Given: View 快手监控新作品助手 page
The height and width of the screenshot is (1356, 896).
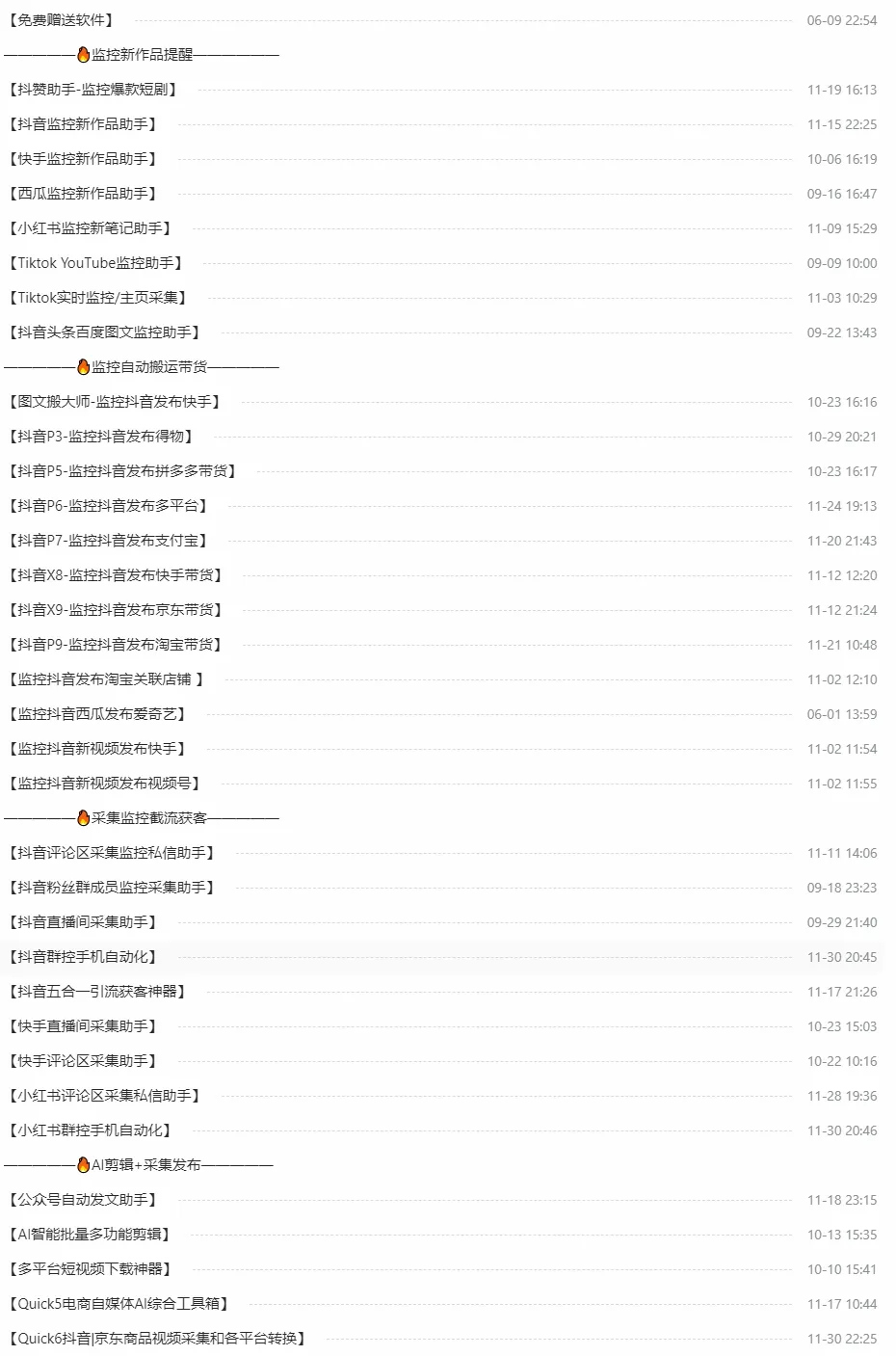Looking at the screenshot, I should (x=82, y=159).
